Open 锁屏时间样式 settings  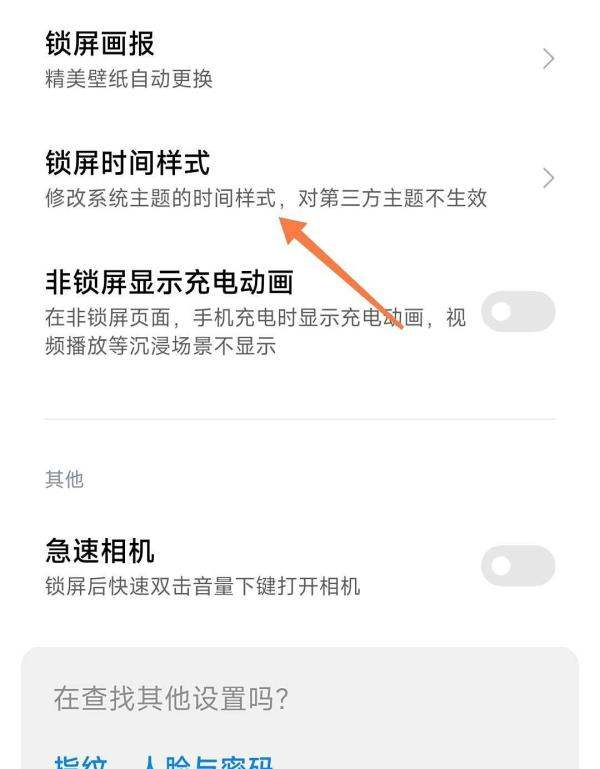point(300,177)
